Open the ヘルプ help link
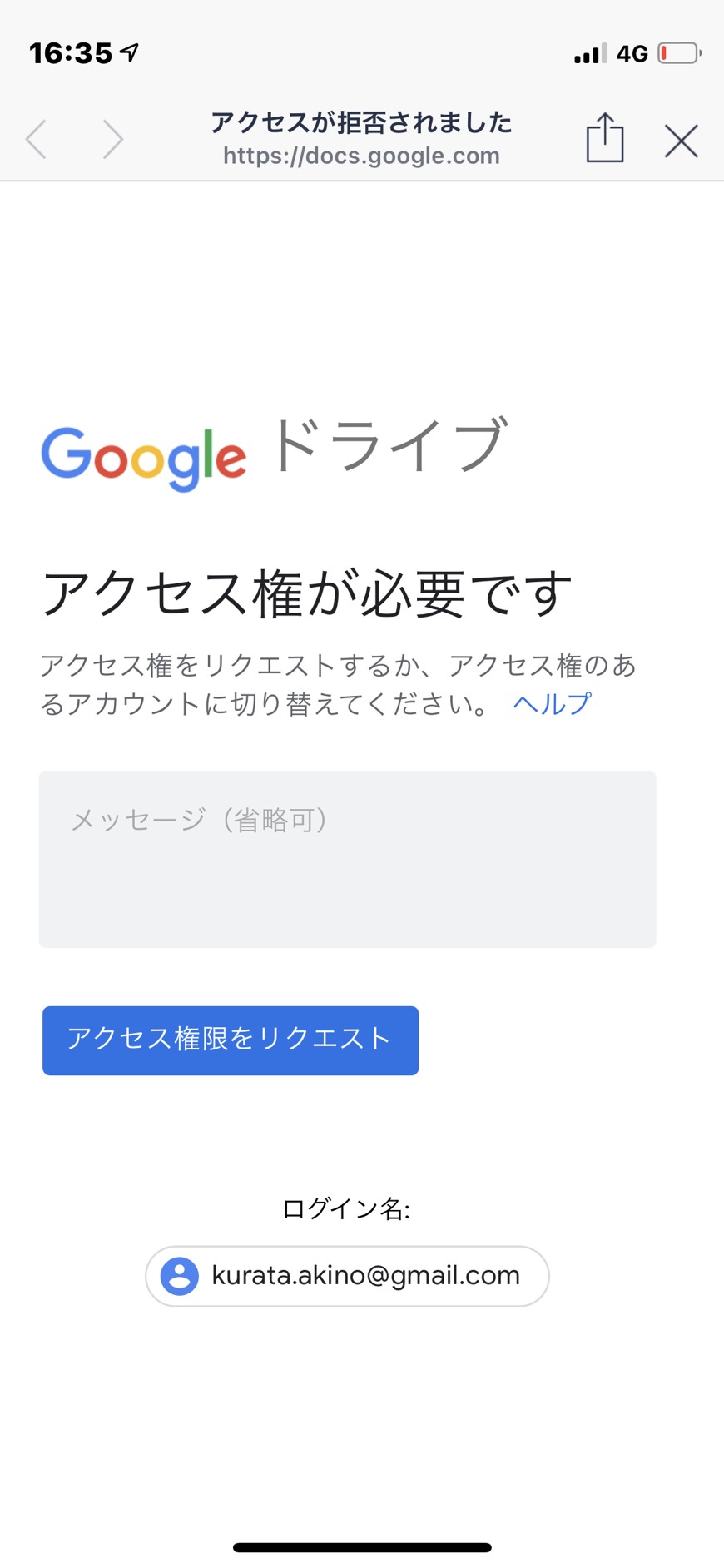 pos(552,704)
